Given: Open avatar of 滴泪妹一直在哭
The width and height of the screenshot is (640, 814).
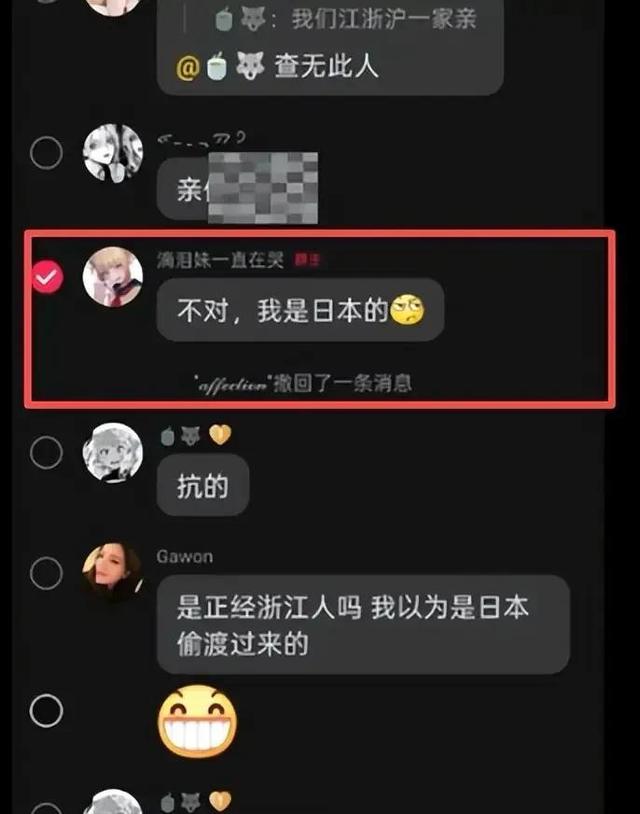Looking at the screenshot, I should [111, 277].
